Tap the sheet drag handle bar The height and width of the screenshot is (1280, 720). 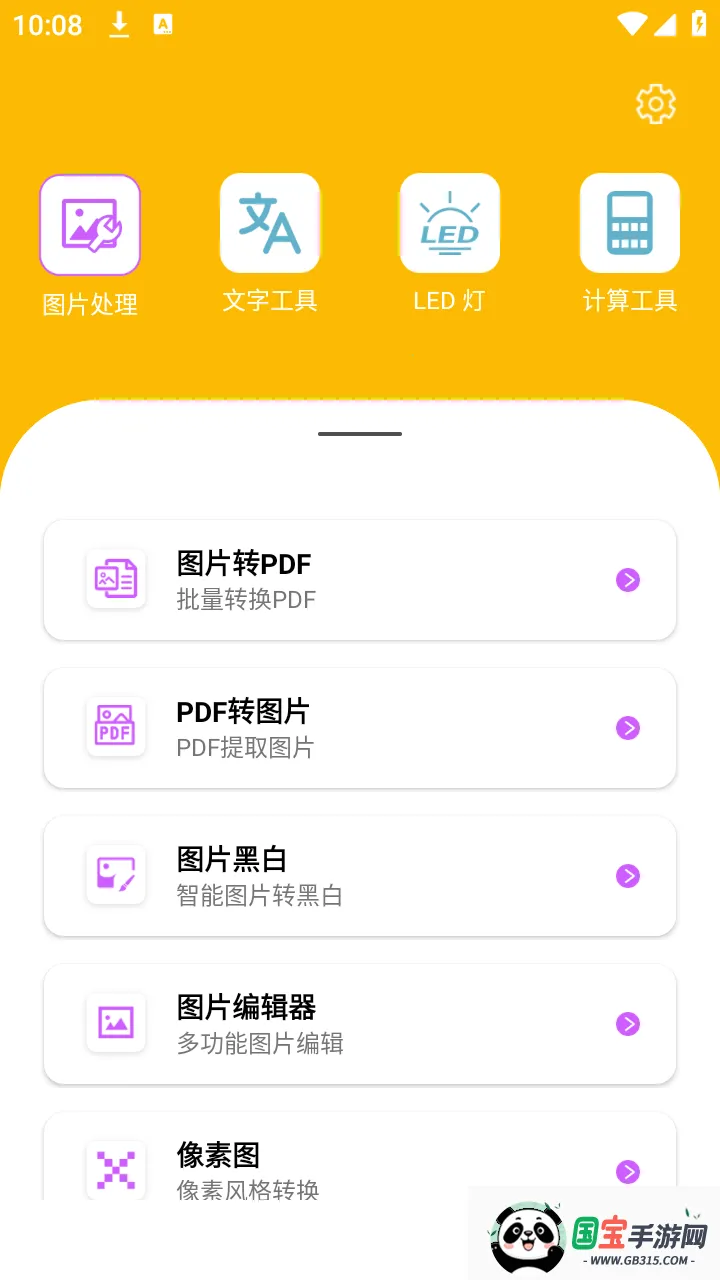tap(360, 433)
